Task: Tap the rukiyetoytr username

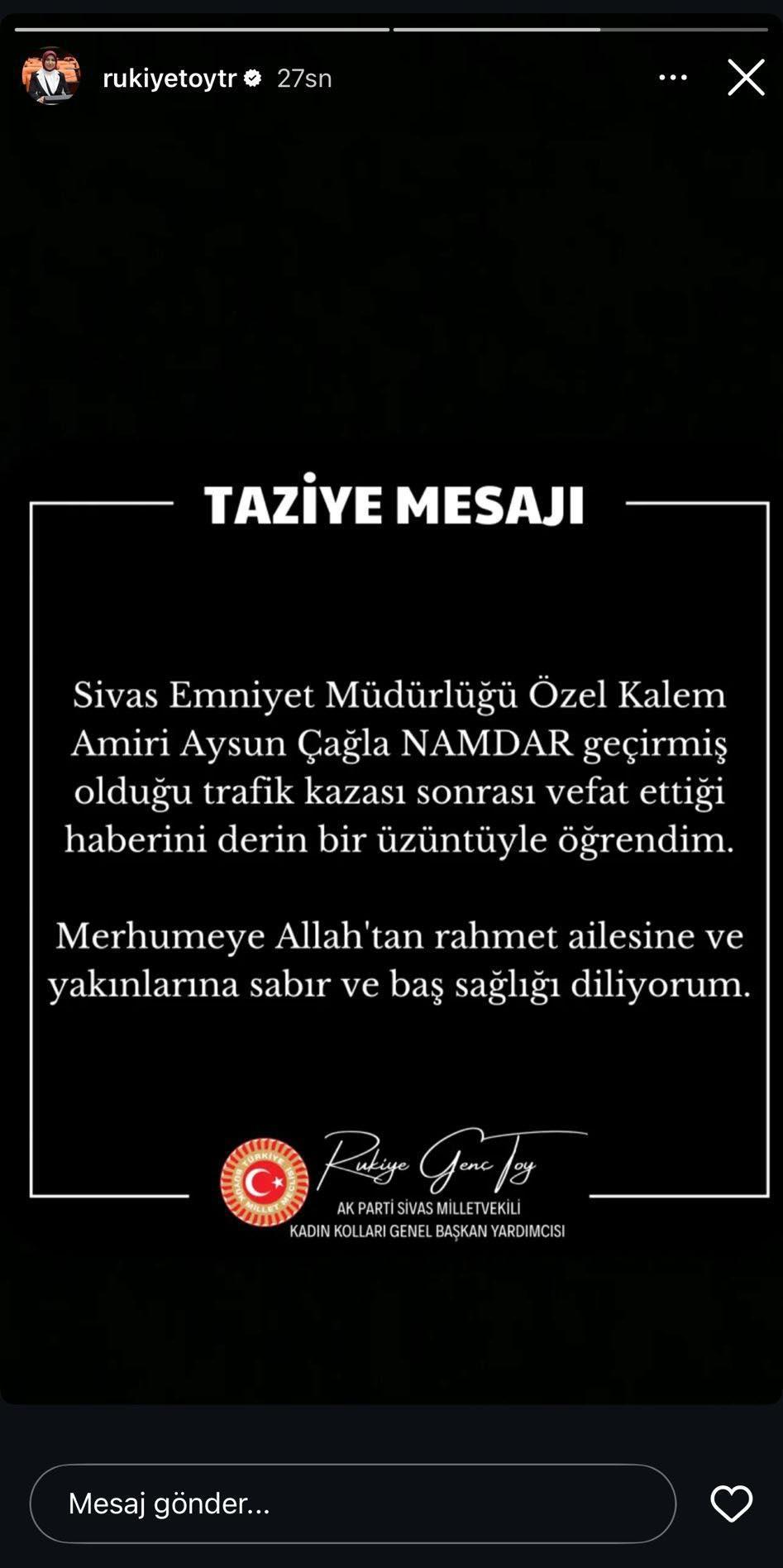Action: tap(169, 79)
